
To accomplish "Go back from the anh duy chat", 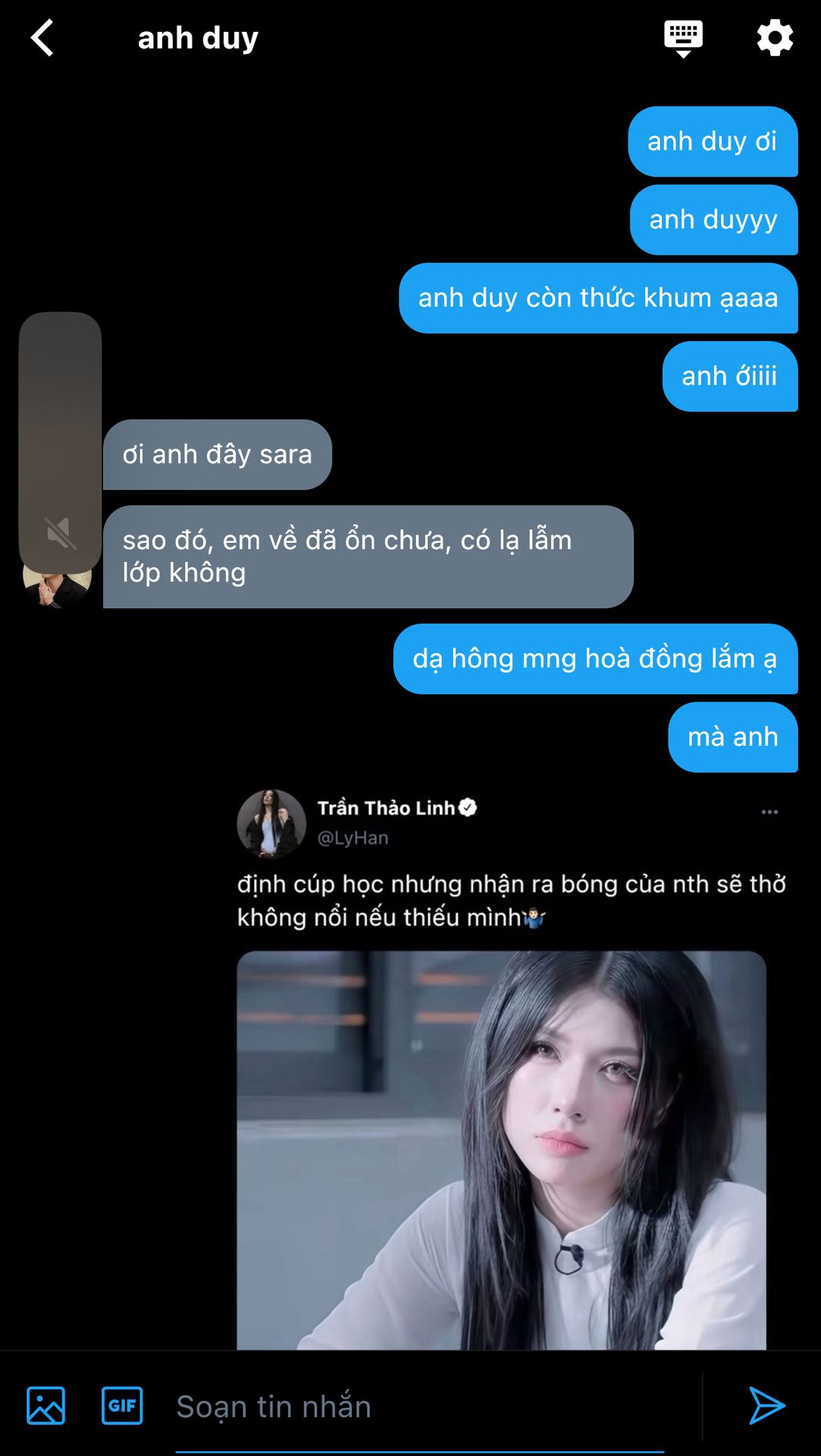I will point(42,38).
